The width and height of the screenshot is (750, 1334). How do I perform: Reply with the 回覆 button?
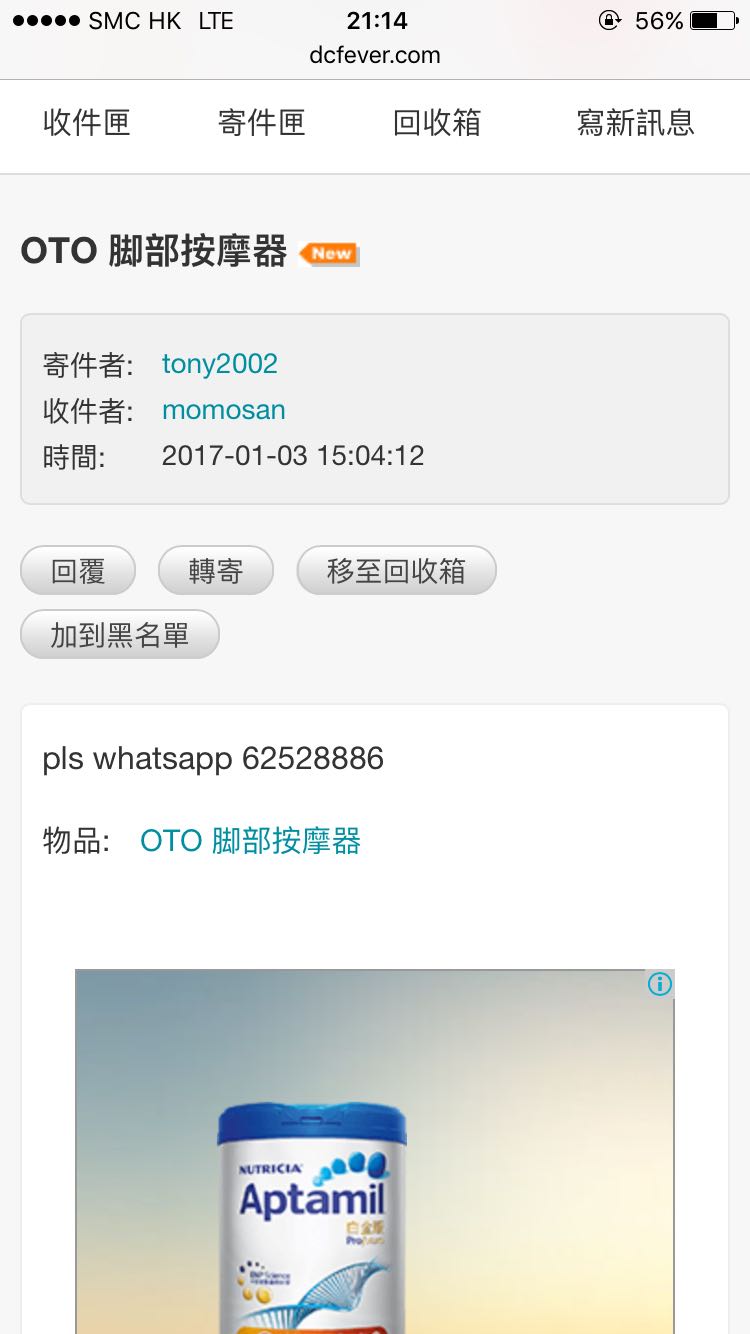(78, 571)
